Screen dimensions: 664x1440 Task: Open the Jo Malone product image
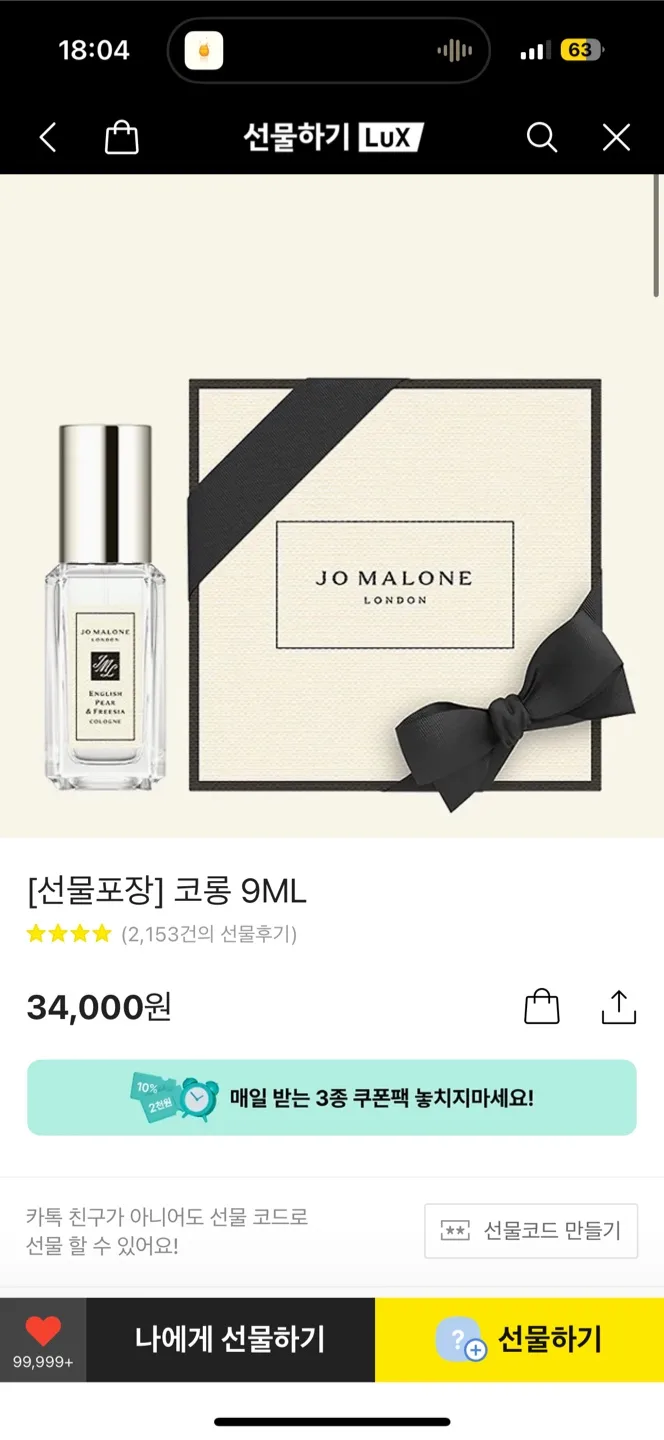pyautogui.click(x=332, y=506)
